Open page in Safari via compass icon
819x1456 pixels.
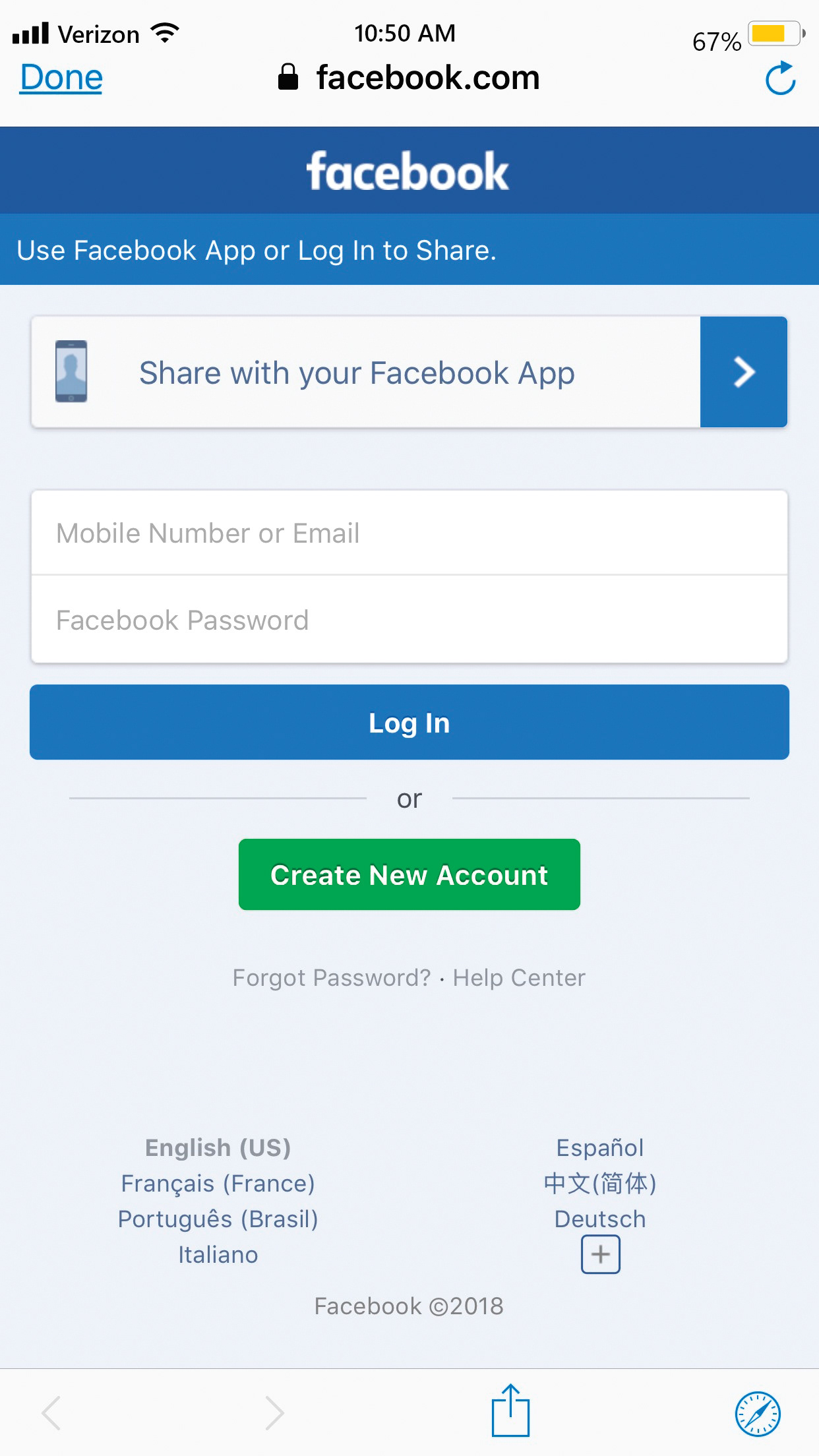click(758, 1414)
